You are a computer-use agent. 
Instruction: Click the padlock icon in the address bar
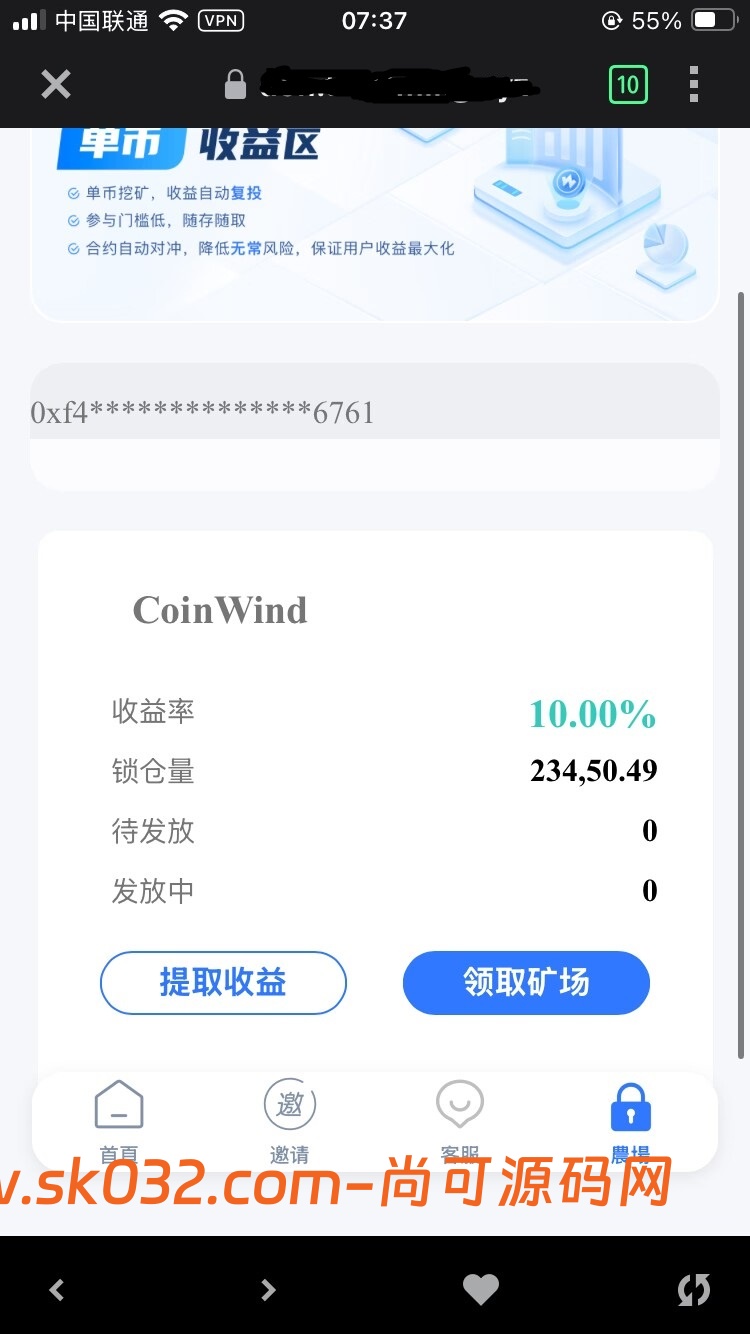pyautogui.click(x=234, y=84)
